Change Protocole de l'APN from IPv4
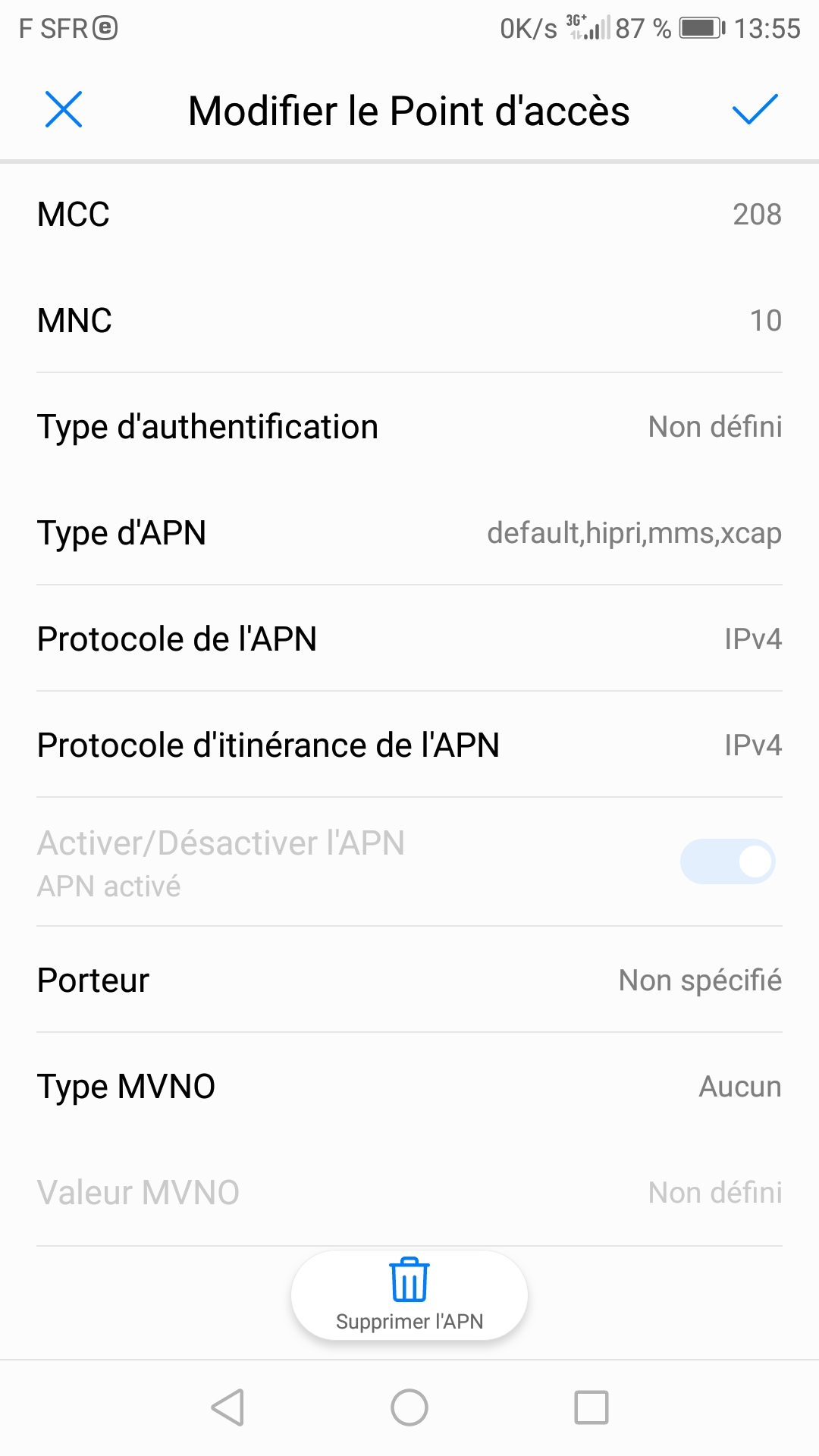819x1456 pixels. pos(409,639)
